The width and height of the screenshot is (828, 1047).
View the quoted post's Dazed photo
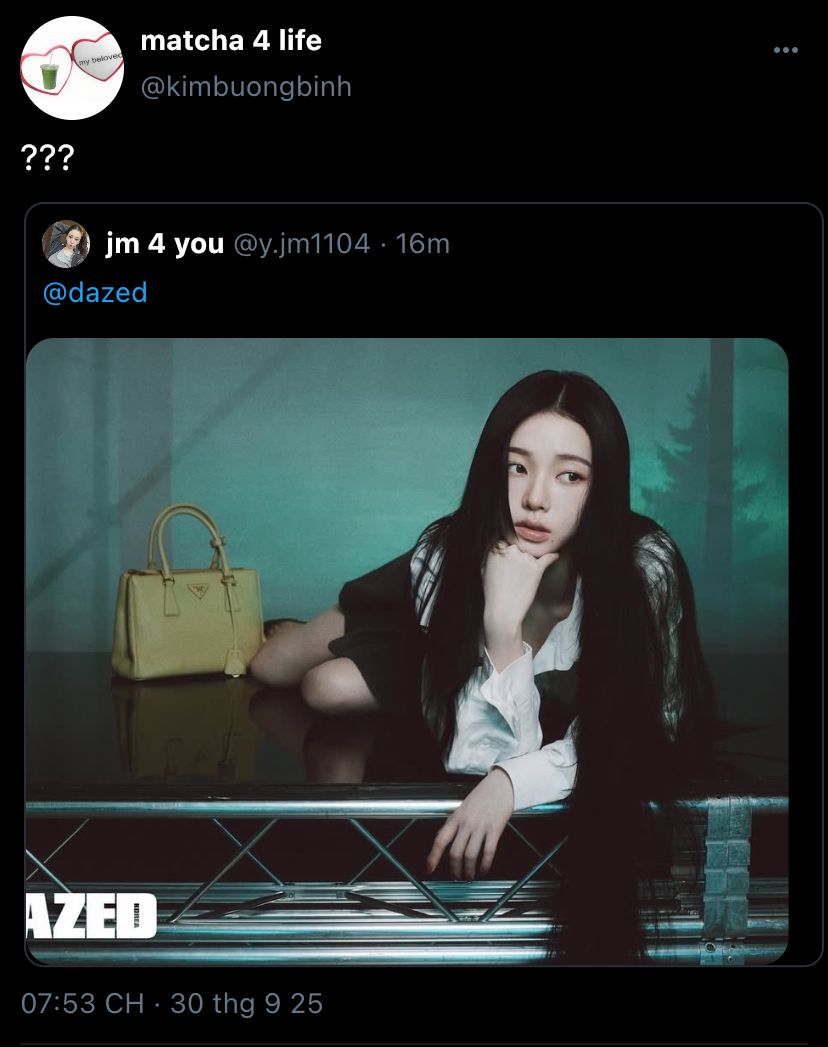click(407, 650)
